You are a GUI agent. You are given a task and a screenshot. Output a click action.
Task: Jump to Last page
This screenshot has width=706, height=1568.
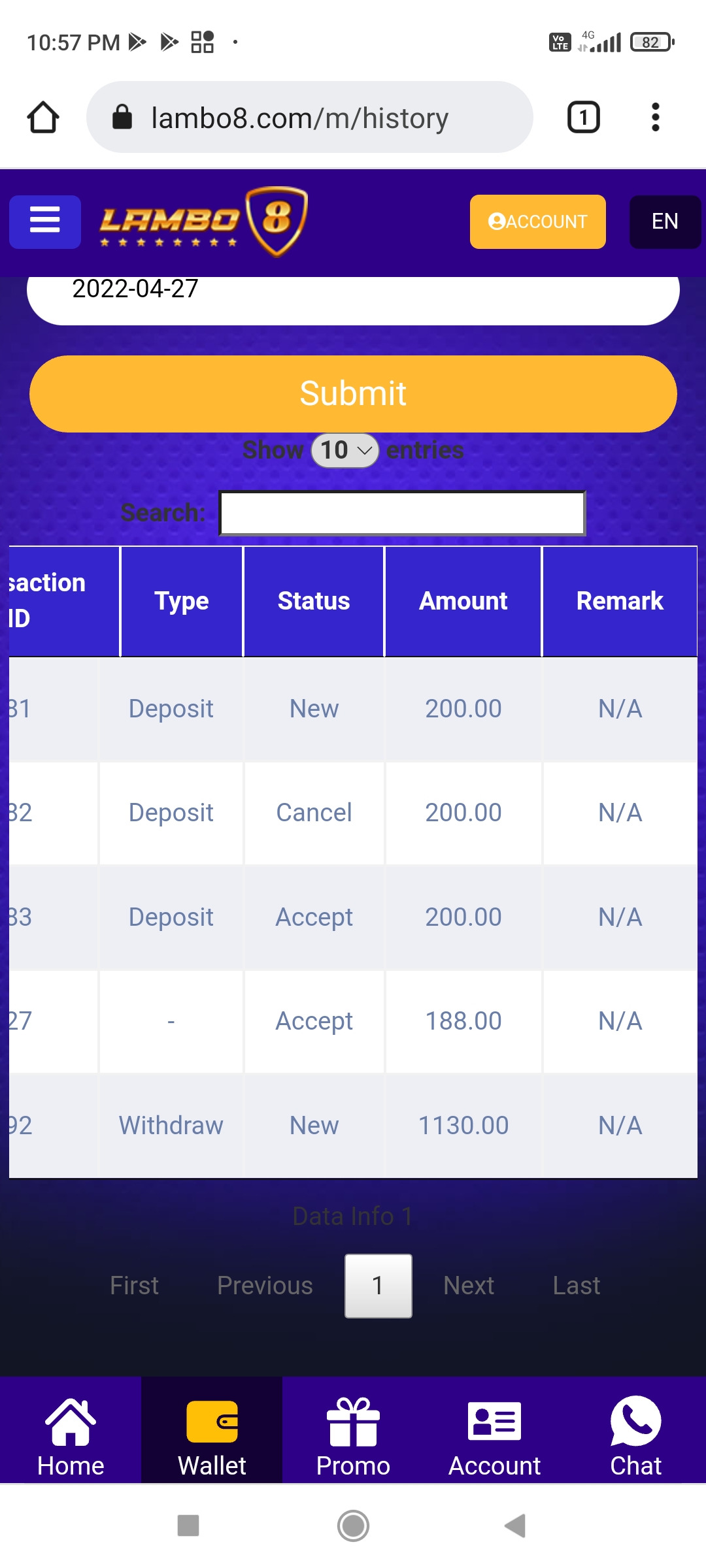pos(576,1286)
